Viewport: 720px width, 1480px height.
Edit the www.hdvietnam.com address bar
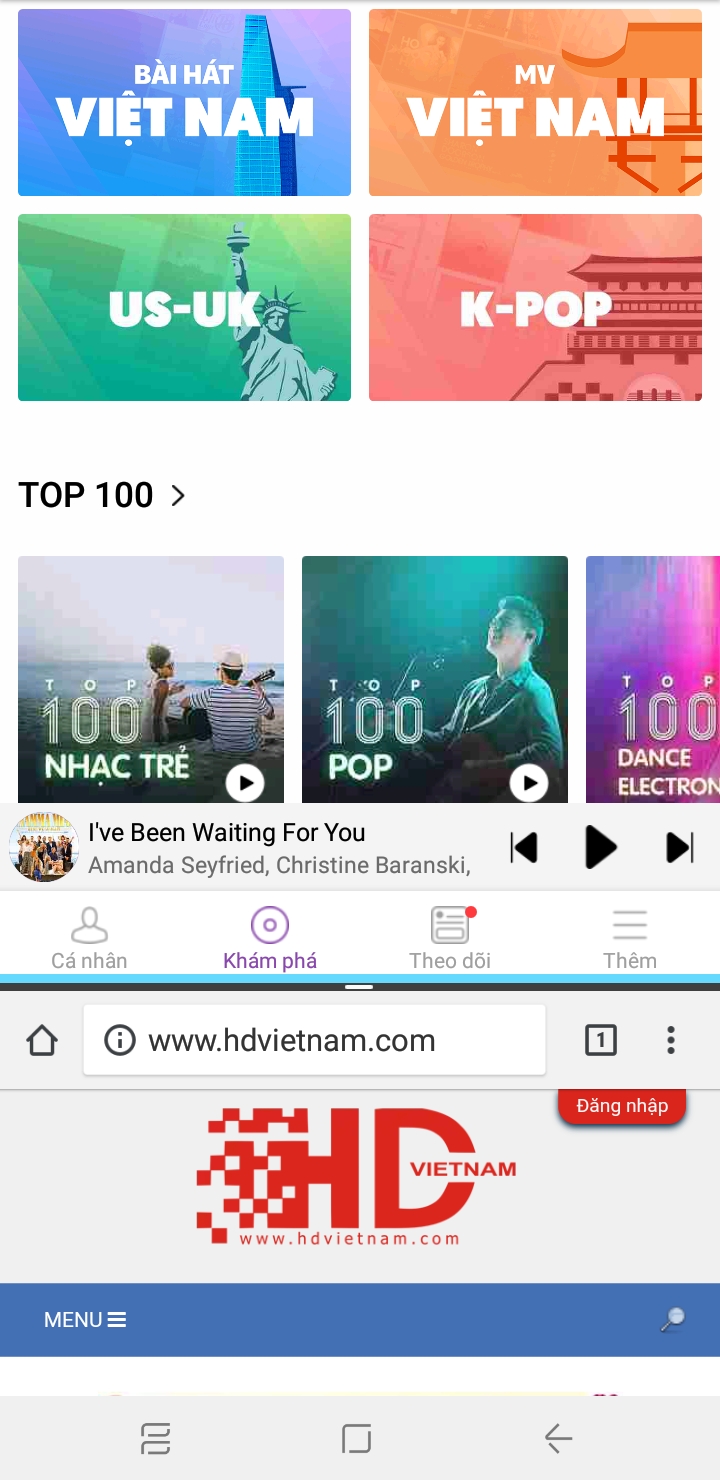point(314,1041)
